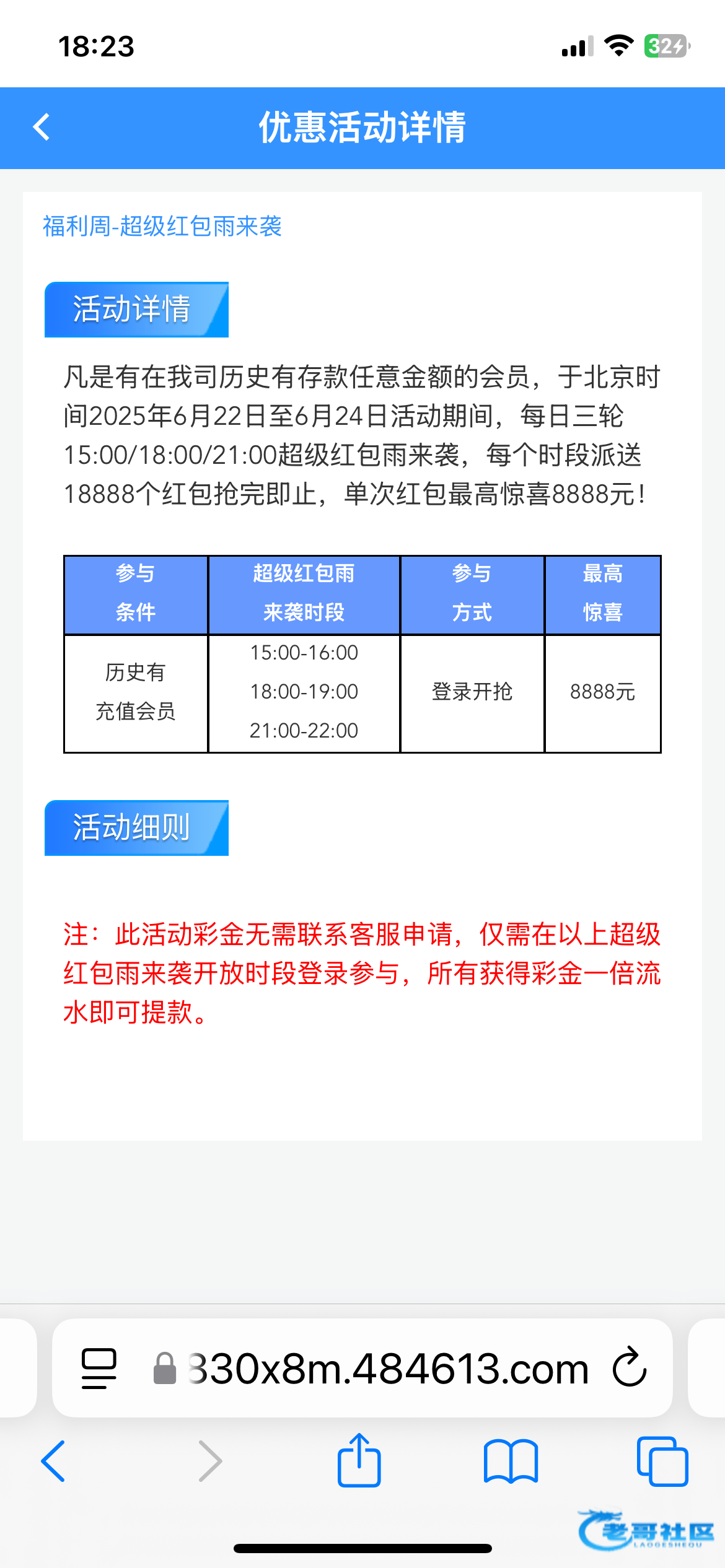Viewport: 725px width, 1568px height.
Task: Open Safari bookmarks
Action: (511, 1461)
